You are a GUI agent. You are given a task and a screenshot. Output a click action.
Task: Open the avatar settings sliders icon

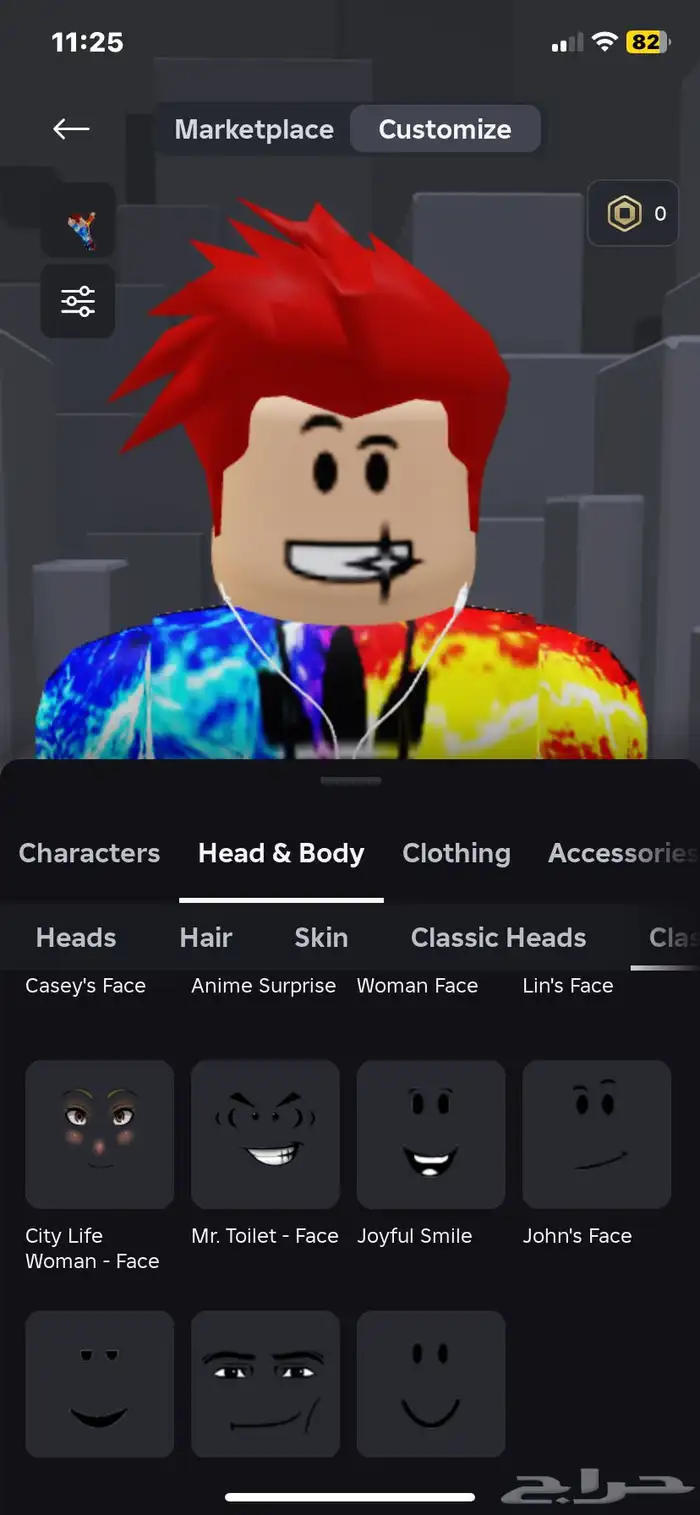[x=78, y=301]
